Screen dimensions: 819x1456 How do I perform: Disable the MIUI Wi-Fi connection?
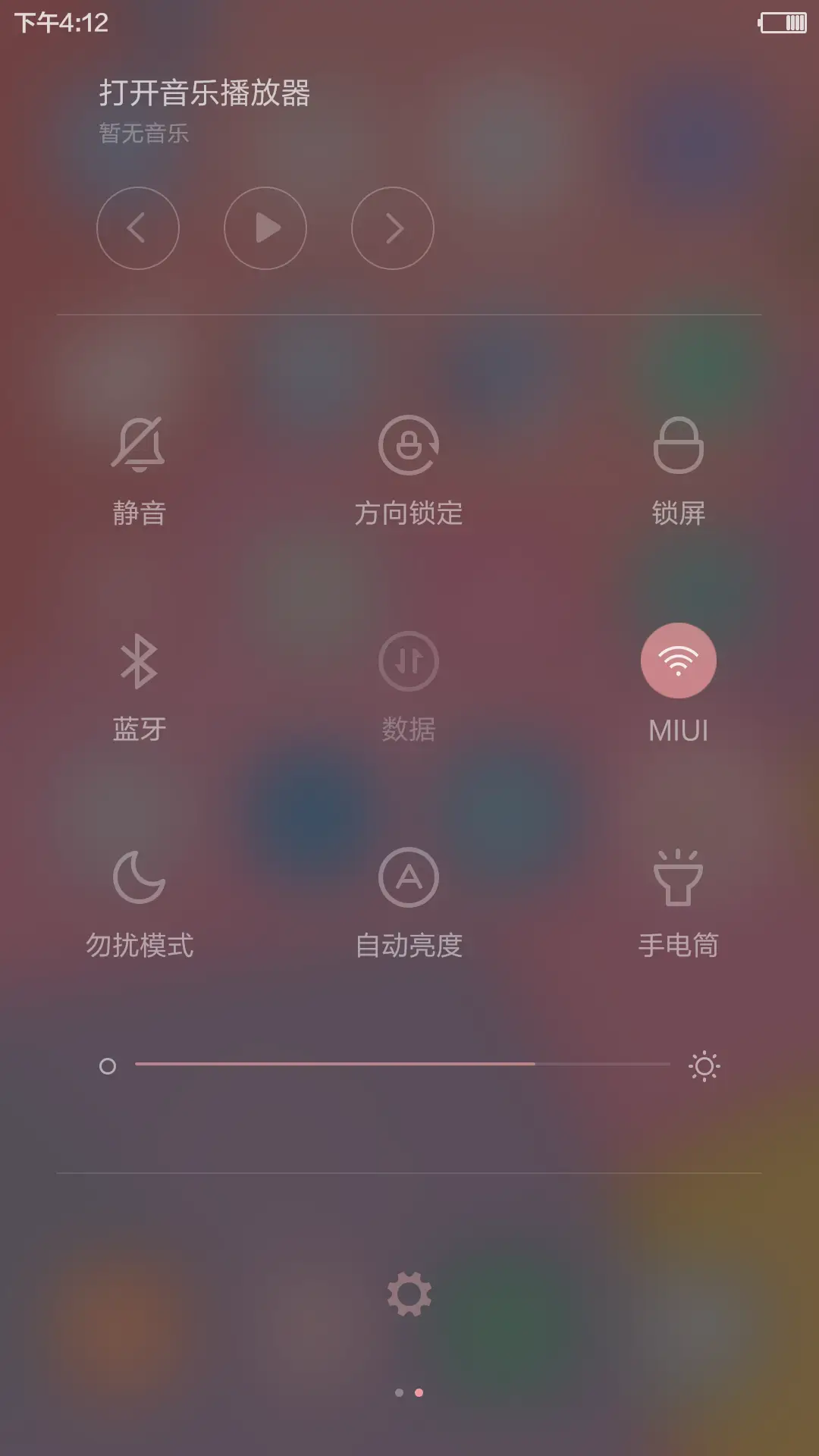(677, 660)
